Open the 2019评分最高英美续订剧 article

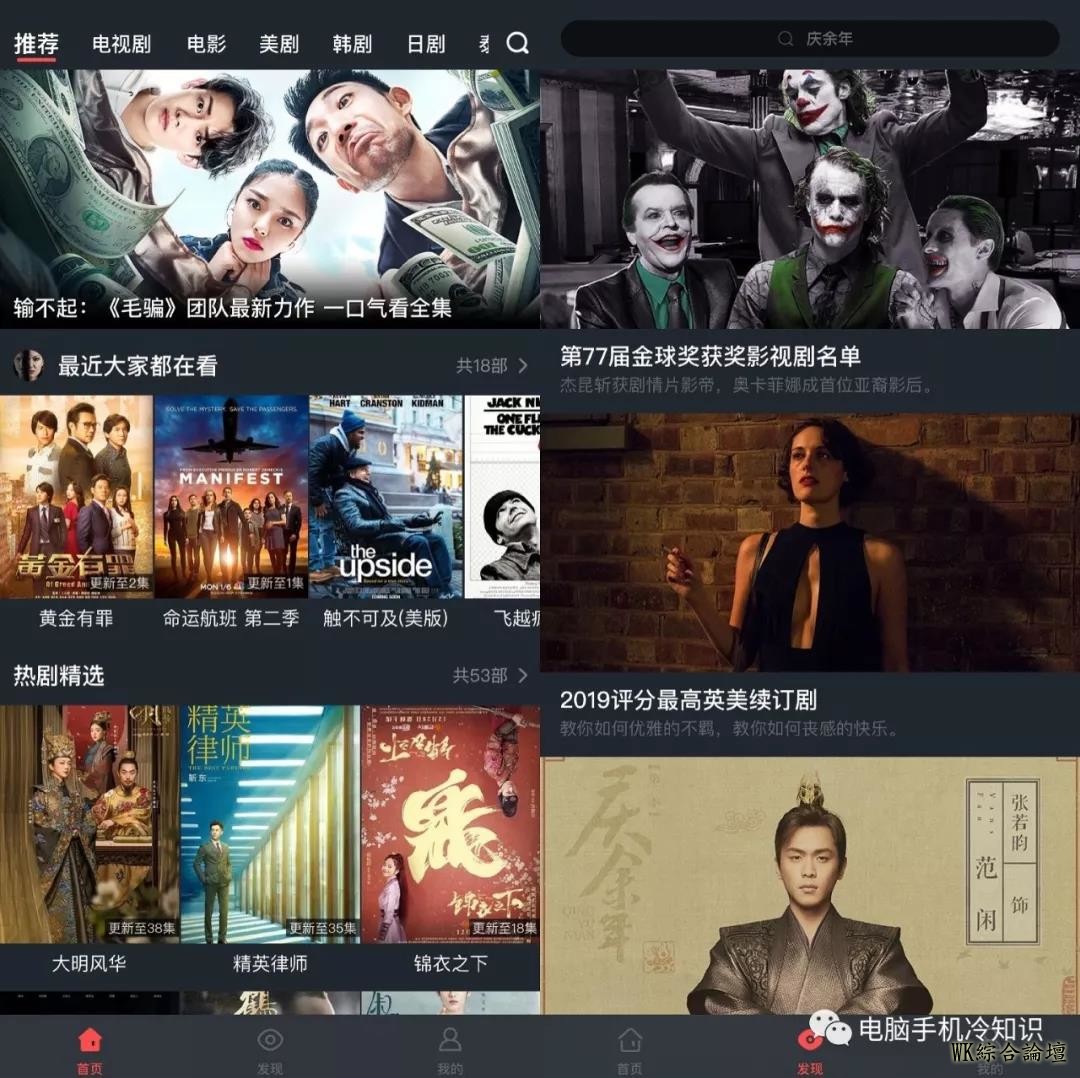(810, 545)
